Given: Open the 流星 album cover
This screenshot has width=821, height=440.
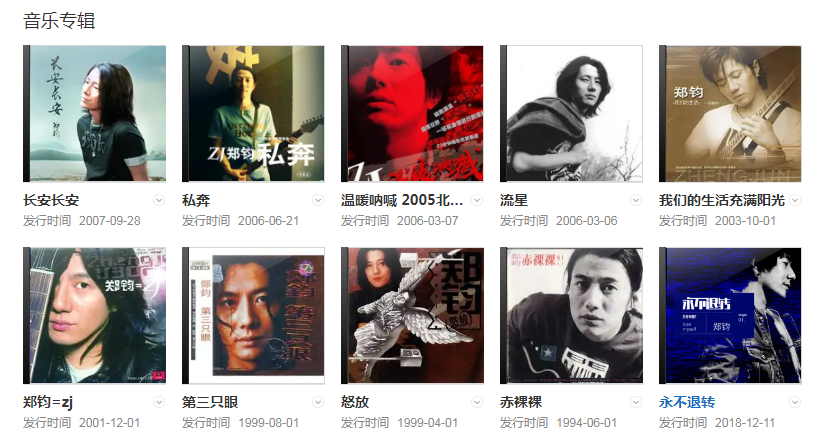Looking at the screenshot, I should click(572, 113).
